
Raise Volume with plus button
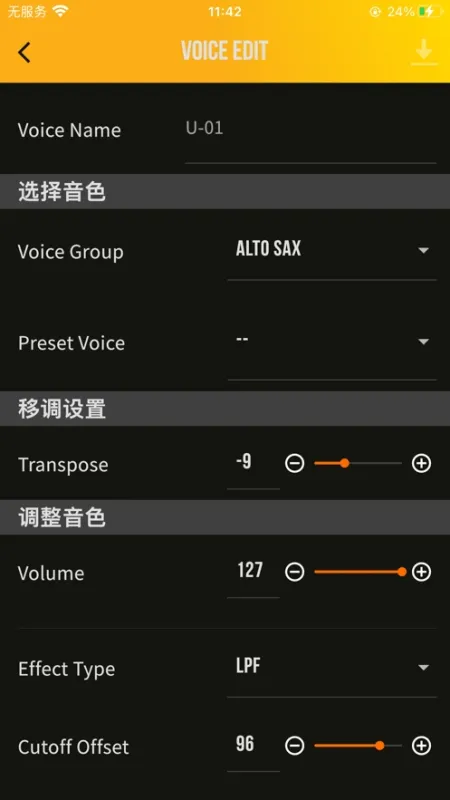coord(421,572)
